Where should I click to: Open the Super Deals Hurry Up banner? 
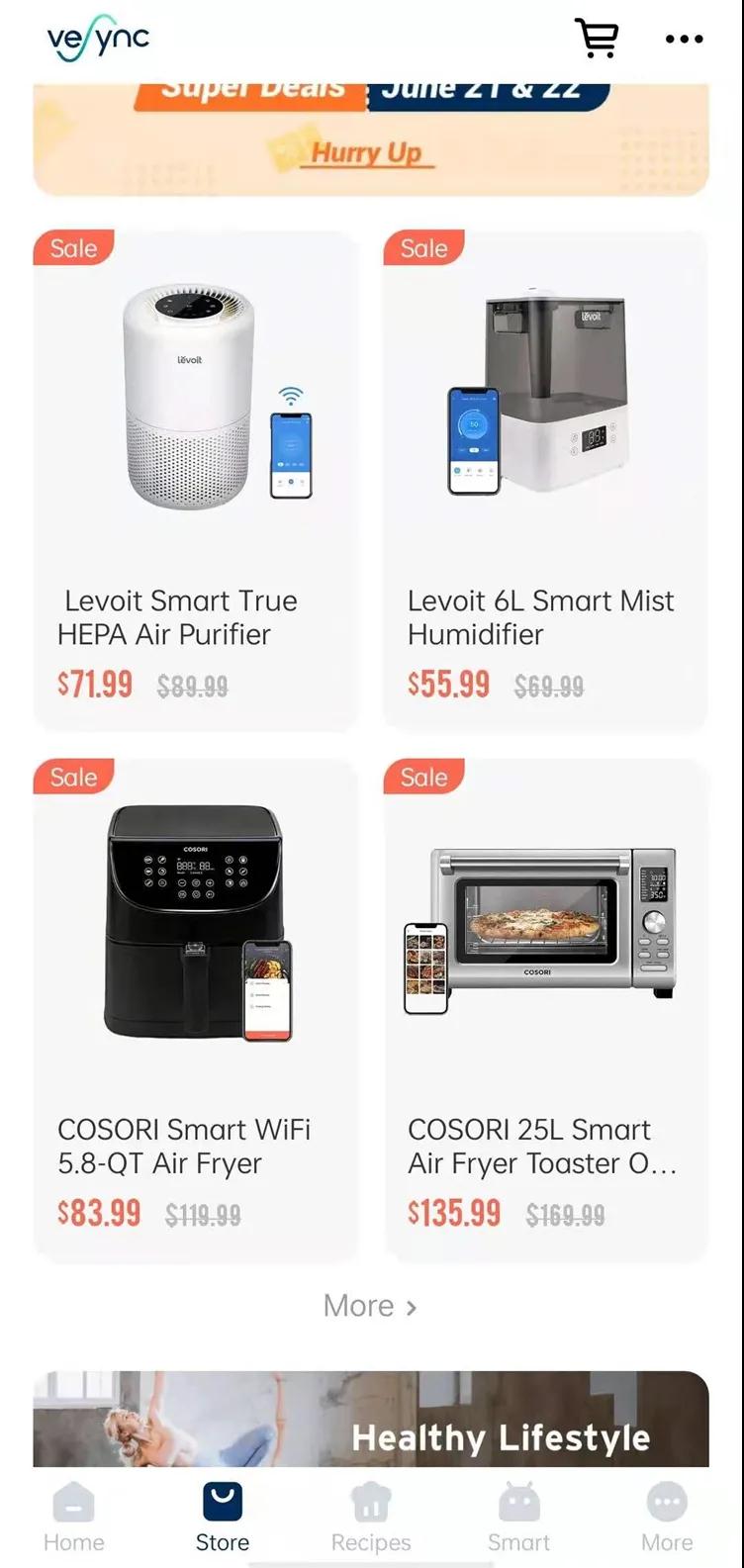(x=371, y=140)
